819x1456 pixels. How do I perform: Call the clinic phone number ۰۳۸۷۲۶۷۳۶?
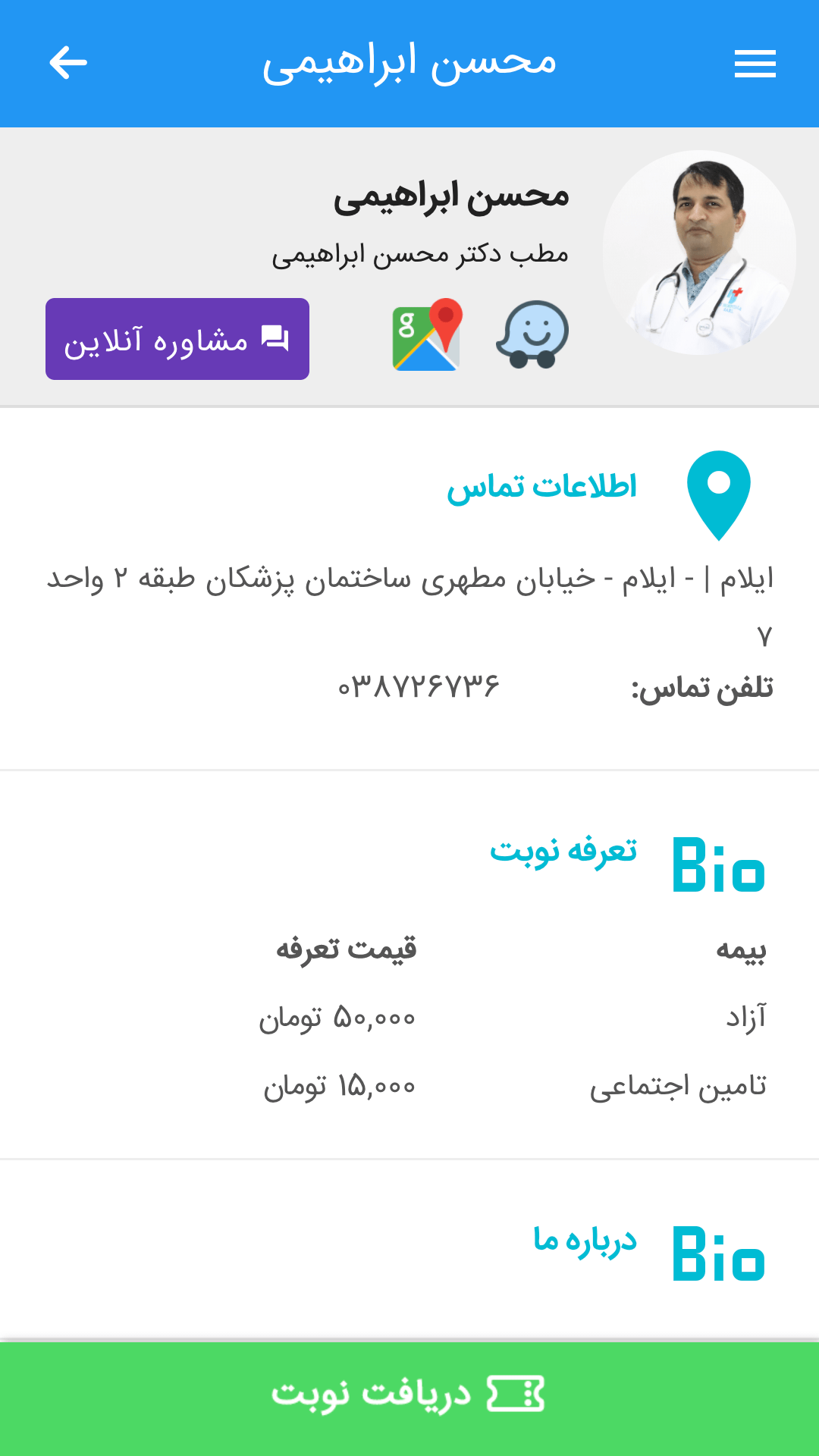pos(419,687)
